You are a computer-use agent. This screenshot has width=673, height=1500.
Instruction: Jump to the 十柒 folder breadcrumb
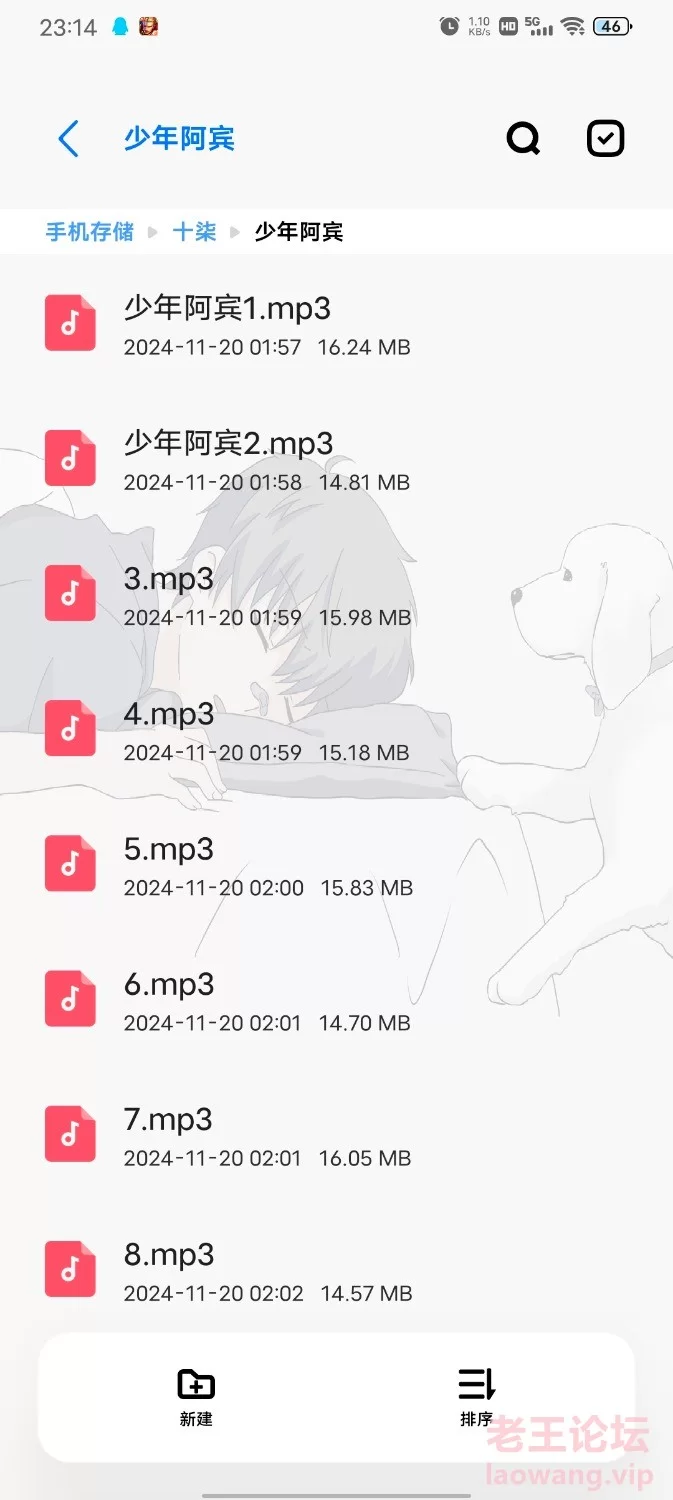[x=194, y=232]
